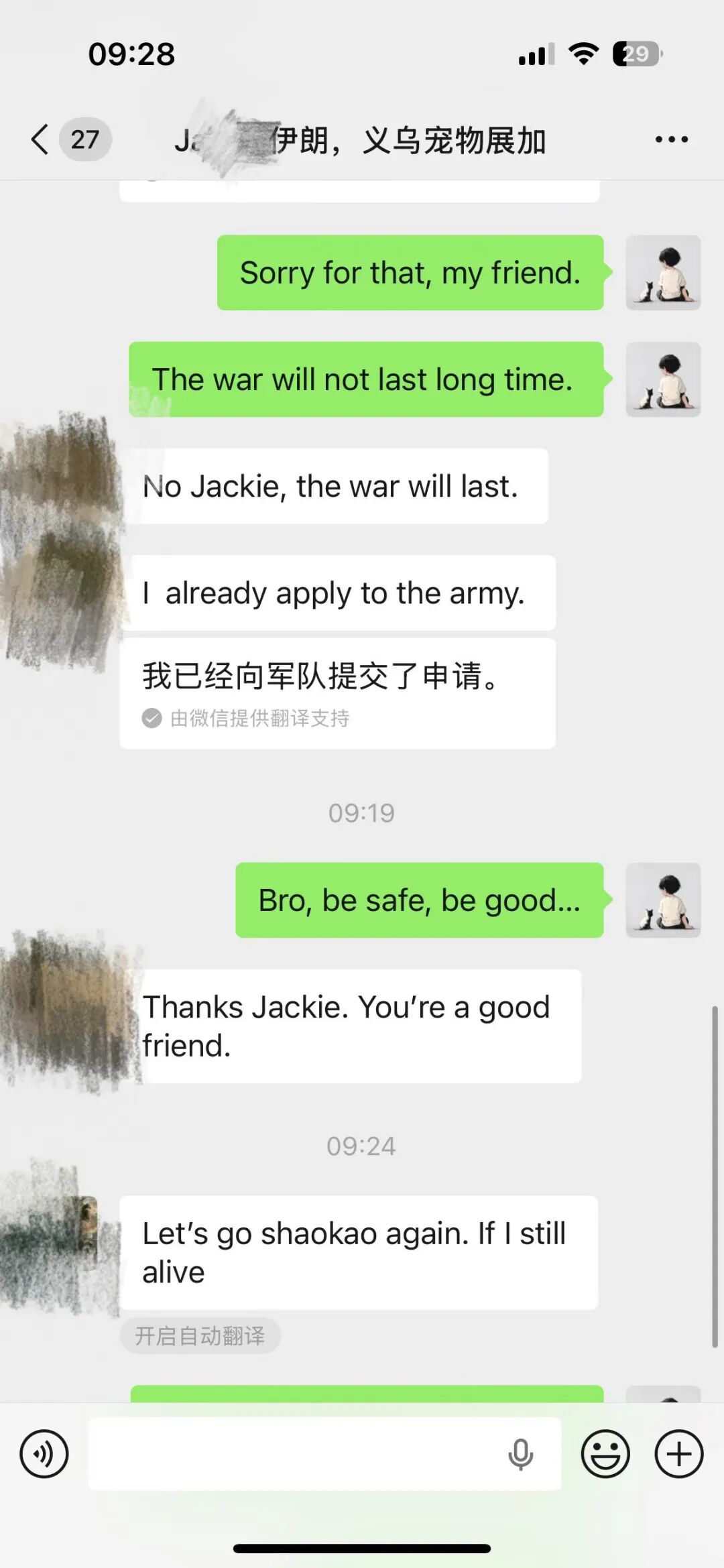Switch to voice message mode icon

tap(44, 1455)
